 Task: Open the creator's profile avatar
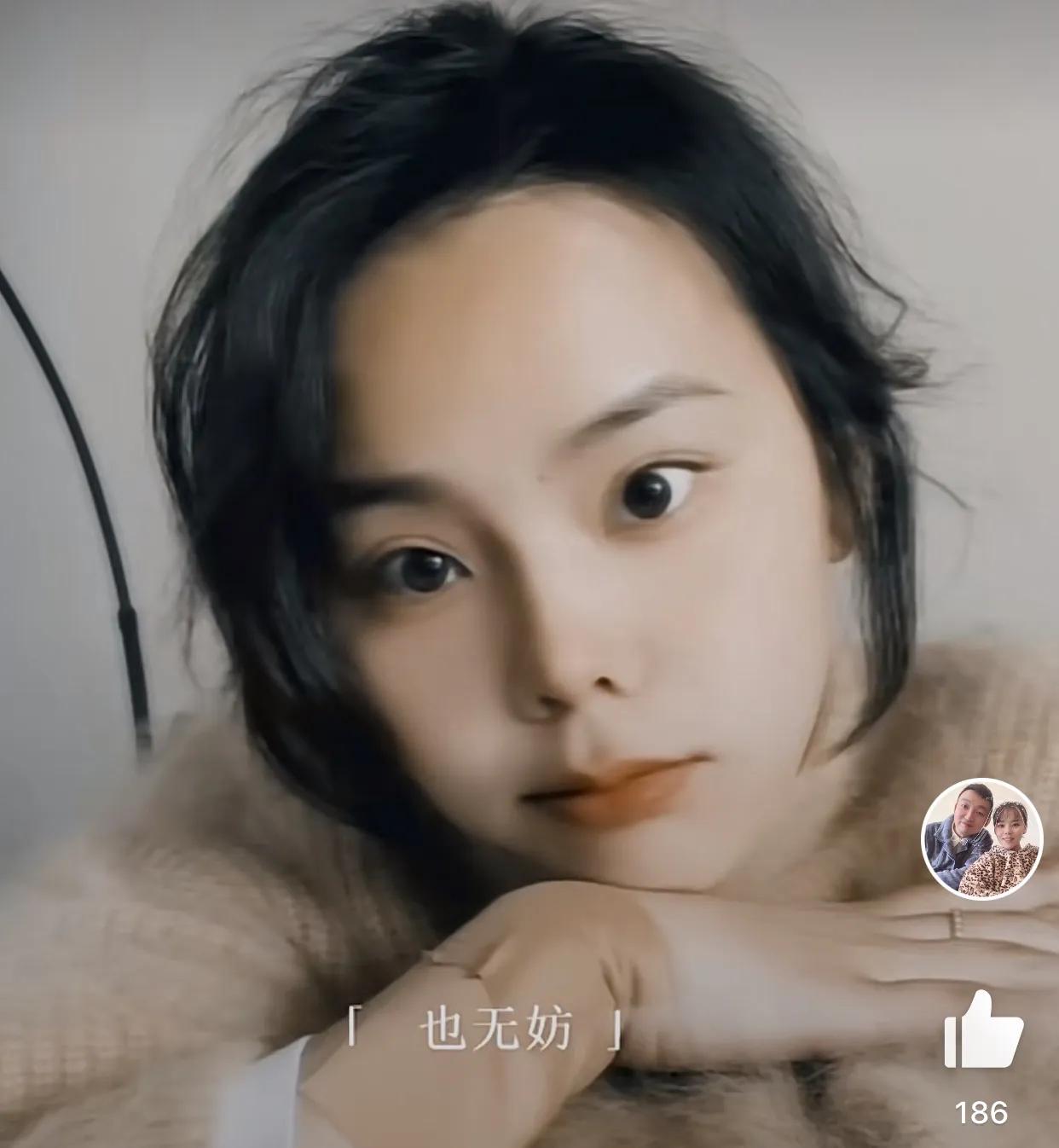[981, 836]
